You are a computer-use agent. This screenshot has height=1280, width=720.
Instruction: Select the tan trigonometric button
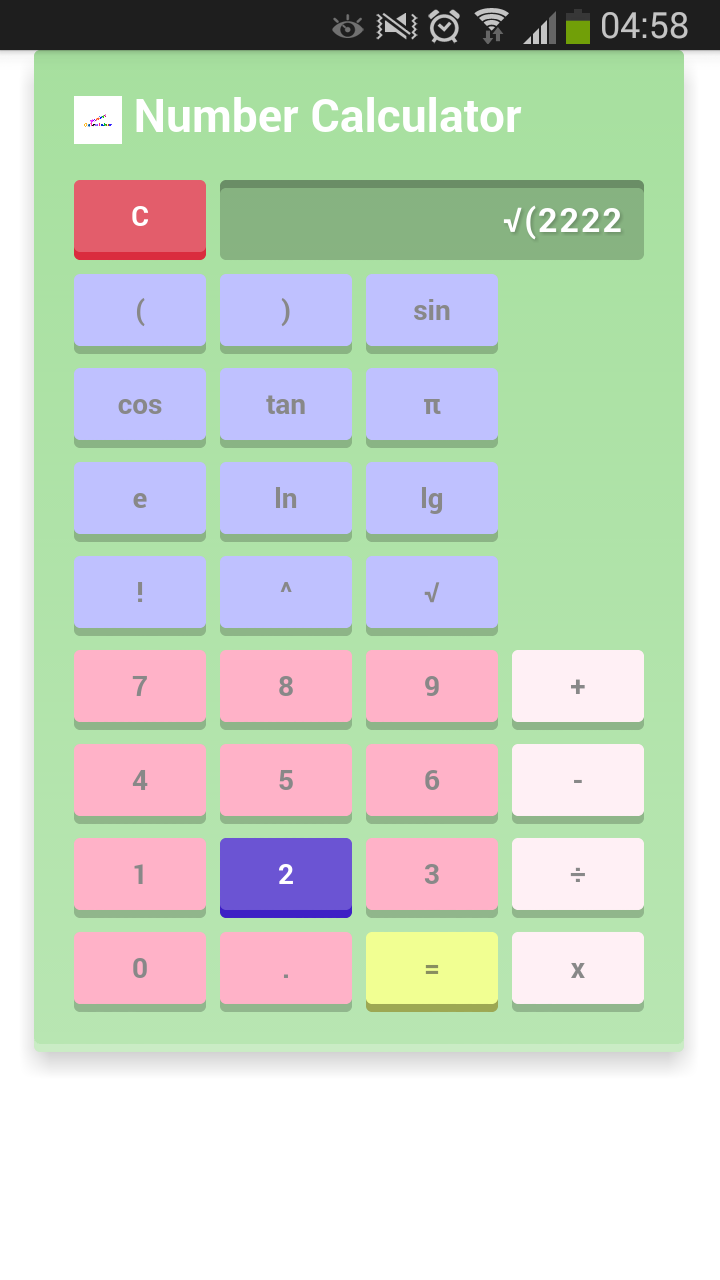[x=286, y=405]
